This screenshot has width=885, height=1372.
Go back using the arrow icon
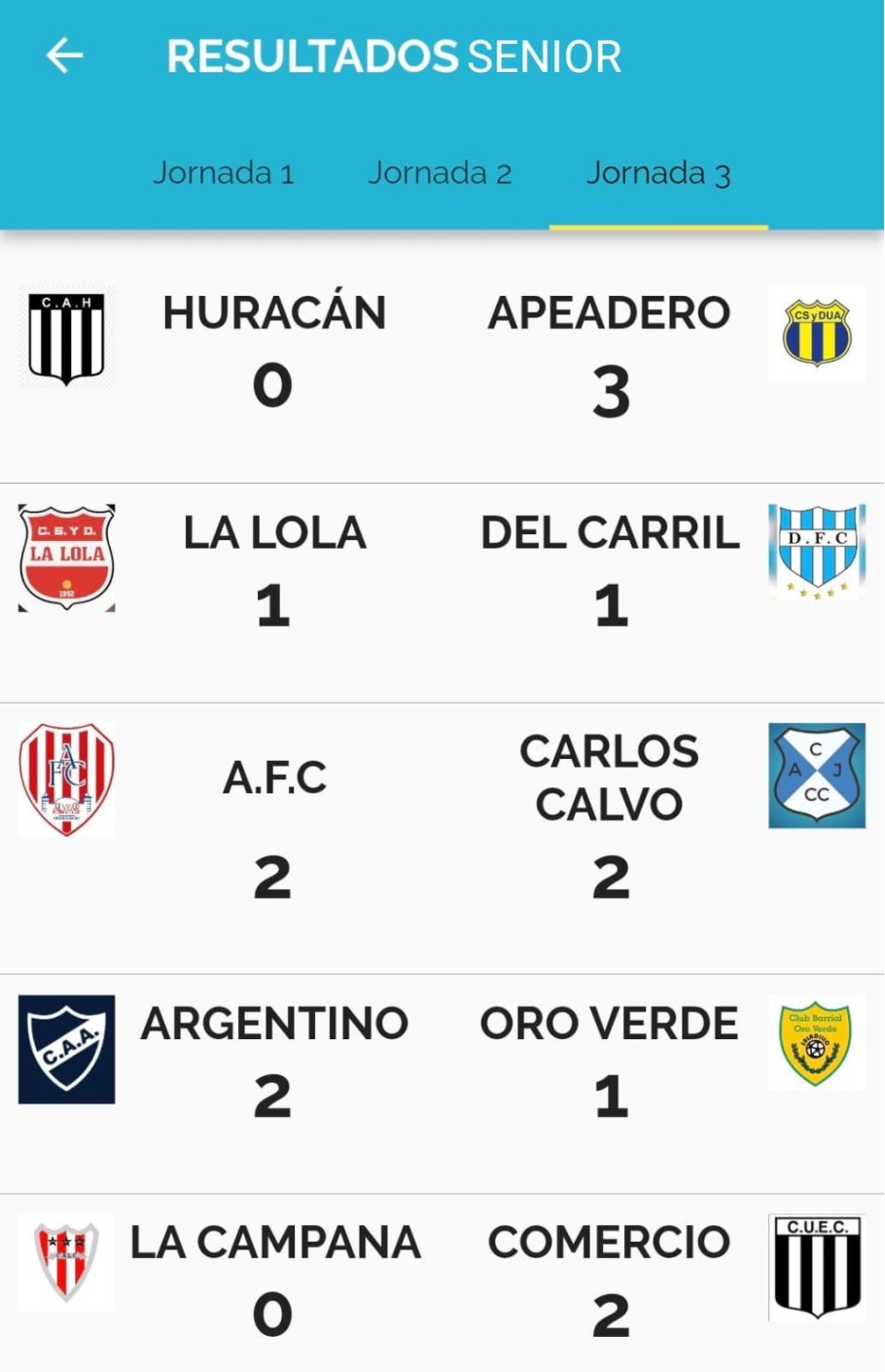pos(64,55)
